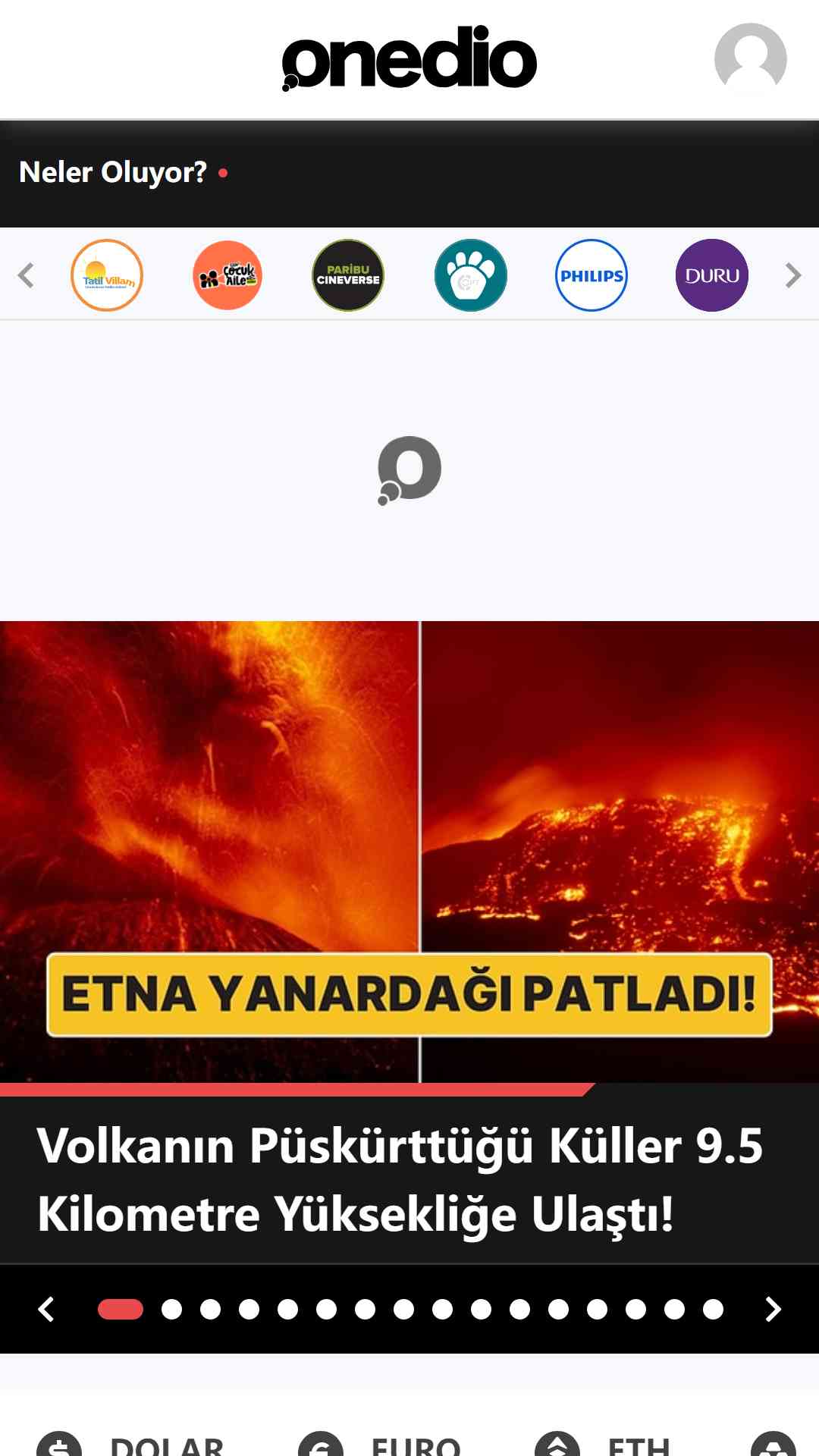
Task: Go to the previous headline slide
Action: tap(46, 1309)
